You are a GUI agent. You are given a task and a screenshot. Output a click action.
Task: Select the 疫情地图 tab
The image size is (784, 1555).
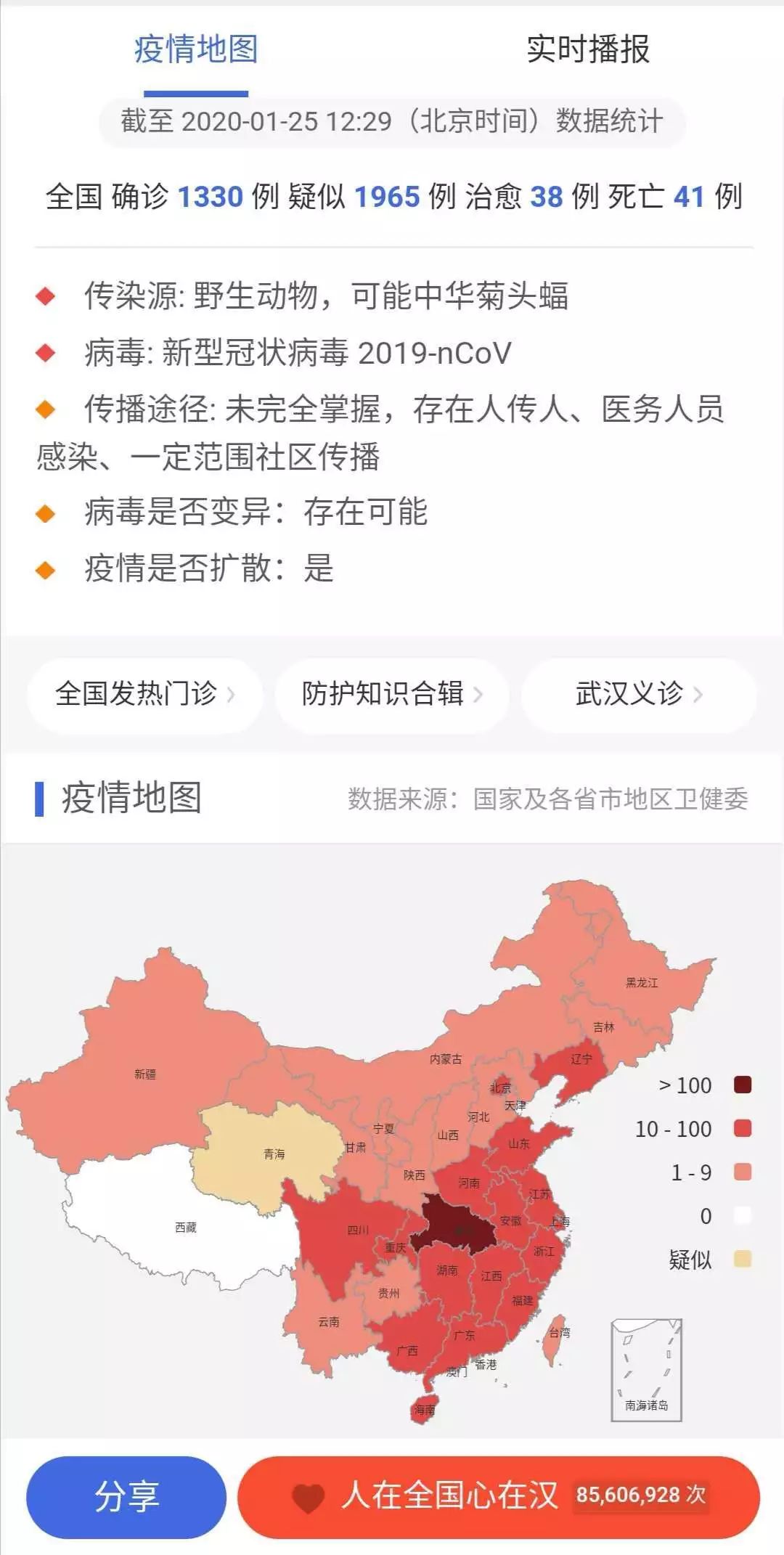click(196, 50)
